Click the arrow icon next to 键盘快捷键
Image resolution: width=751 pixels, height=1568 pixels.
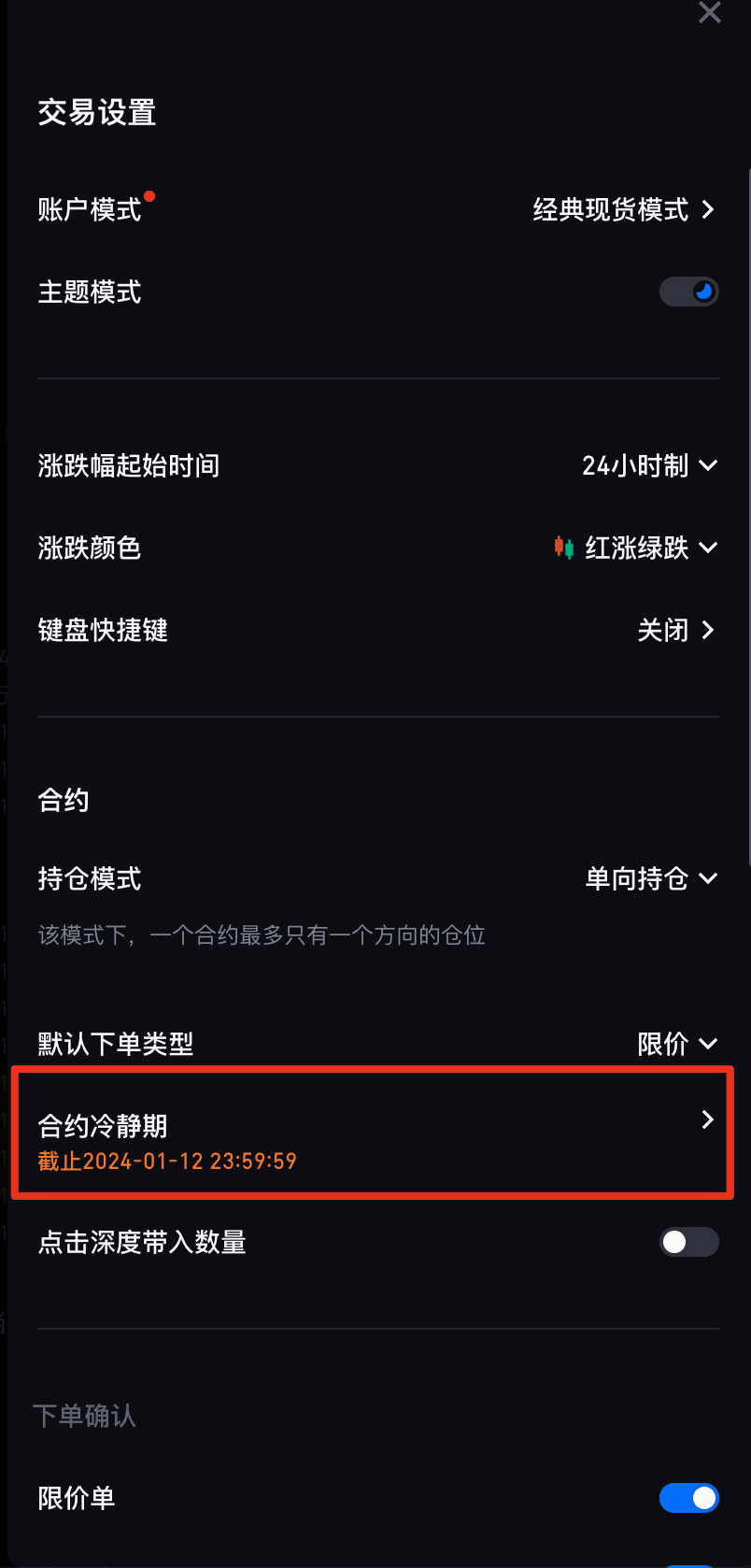coord(710,631)
